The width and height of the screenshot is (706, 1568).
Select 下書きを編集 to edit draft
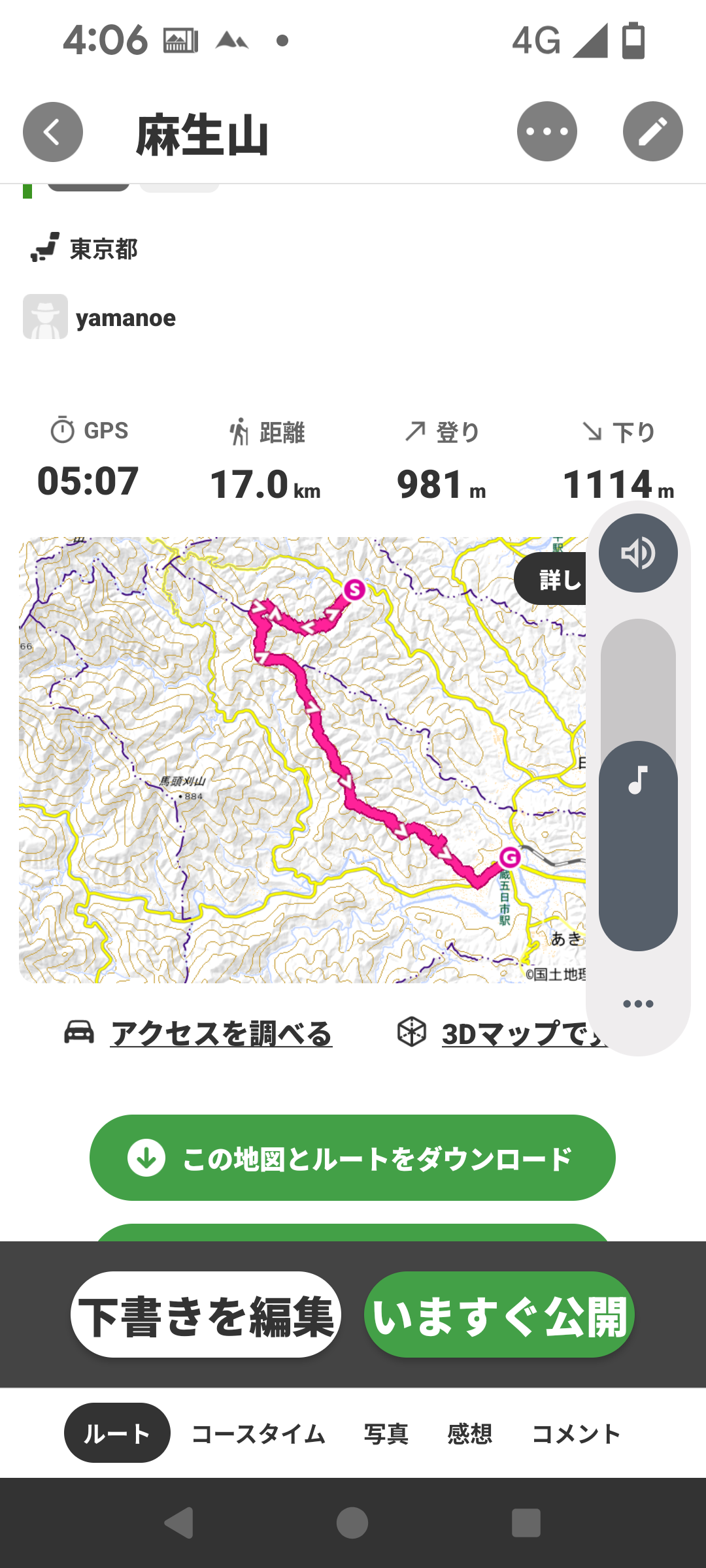(206, 1315)
